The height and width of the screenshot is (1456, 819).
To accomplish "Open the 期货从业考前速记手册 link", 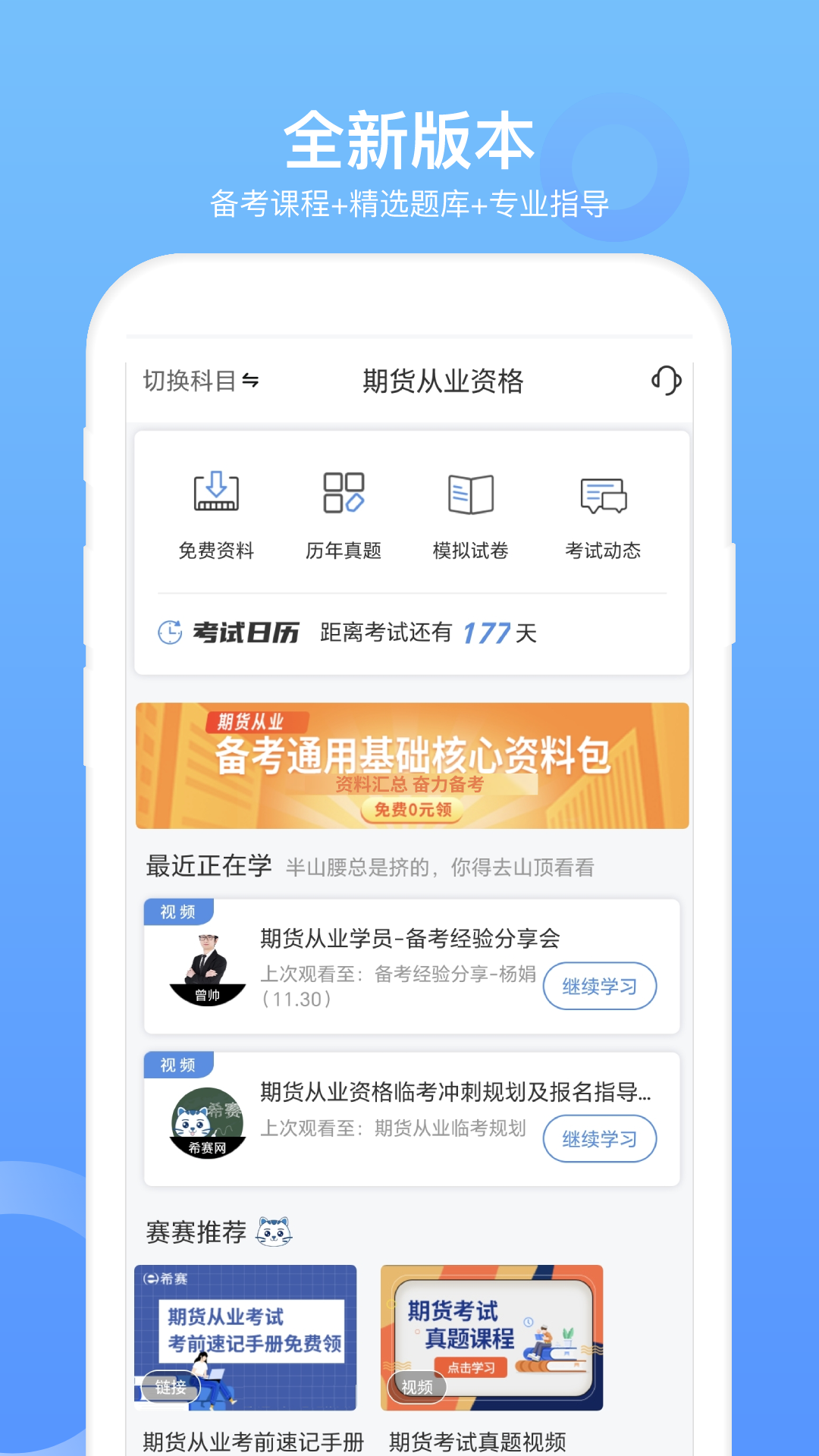I will point(252,1442).
